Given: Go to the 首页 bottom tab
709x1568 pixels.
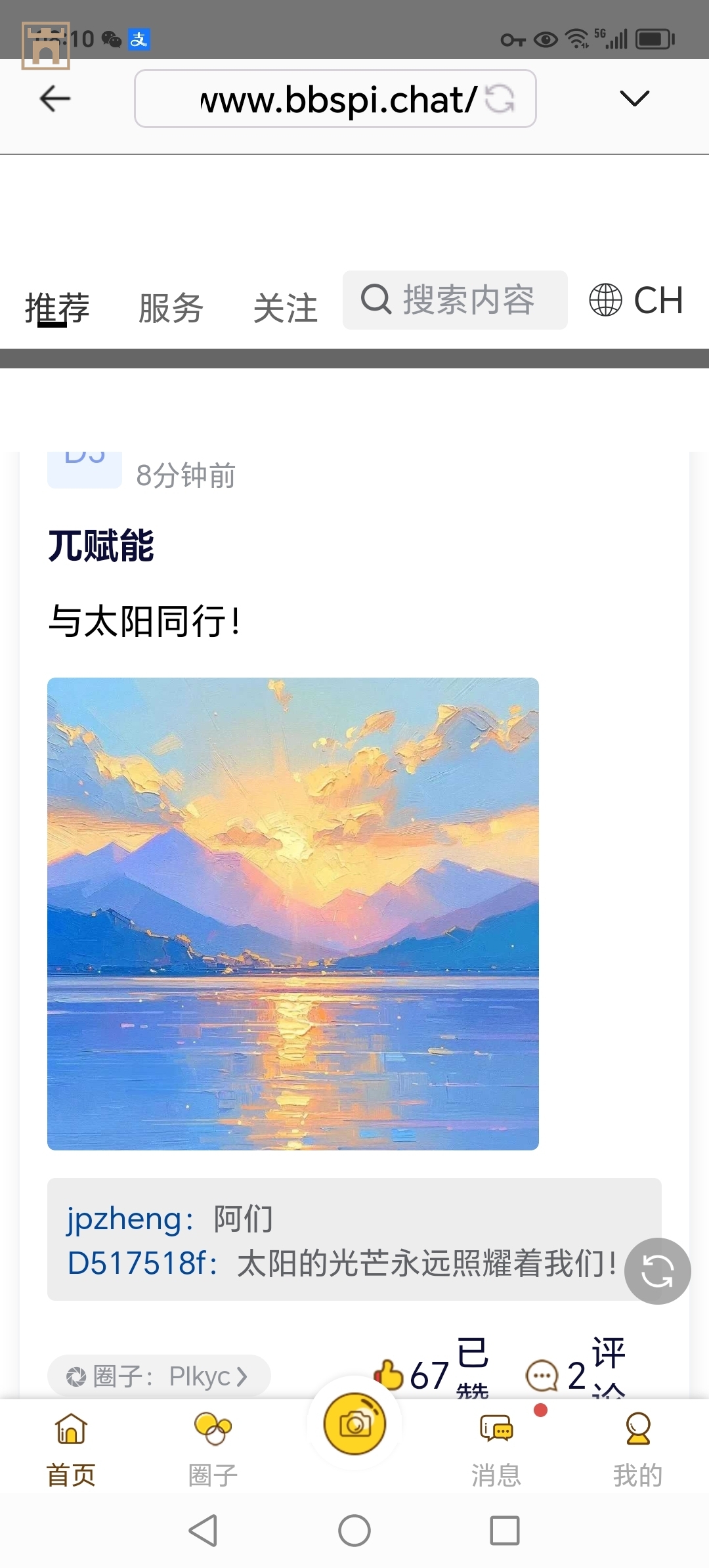Looking at the screenshot, I should (x=71, y=1450).
